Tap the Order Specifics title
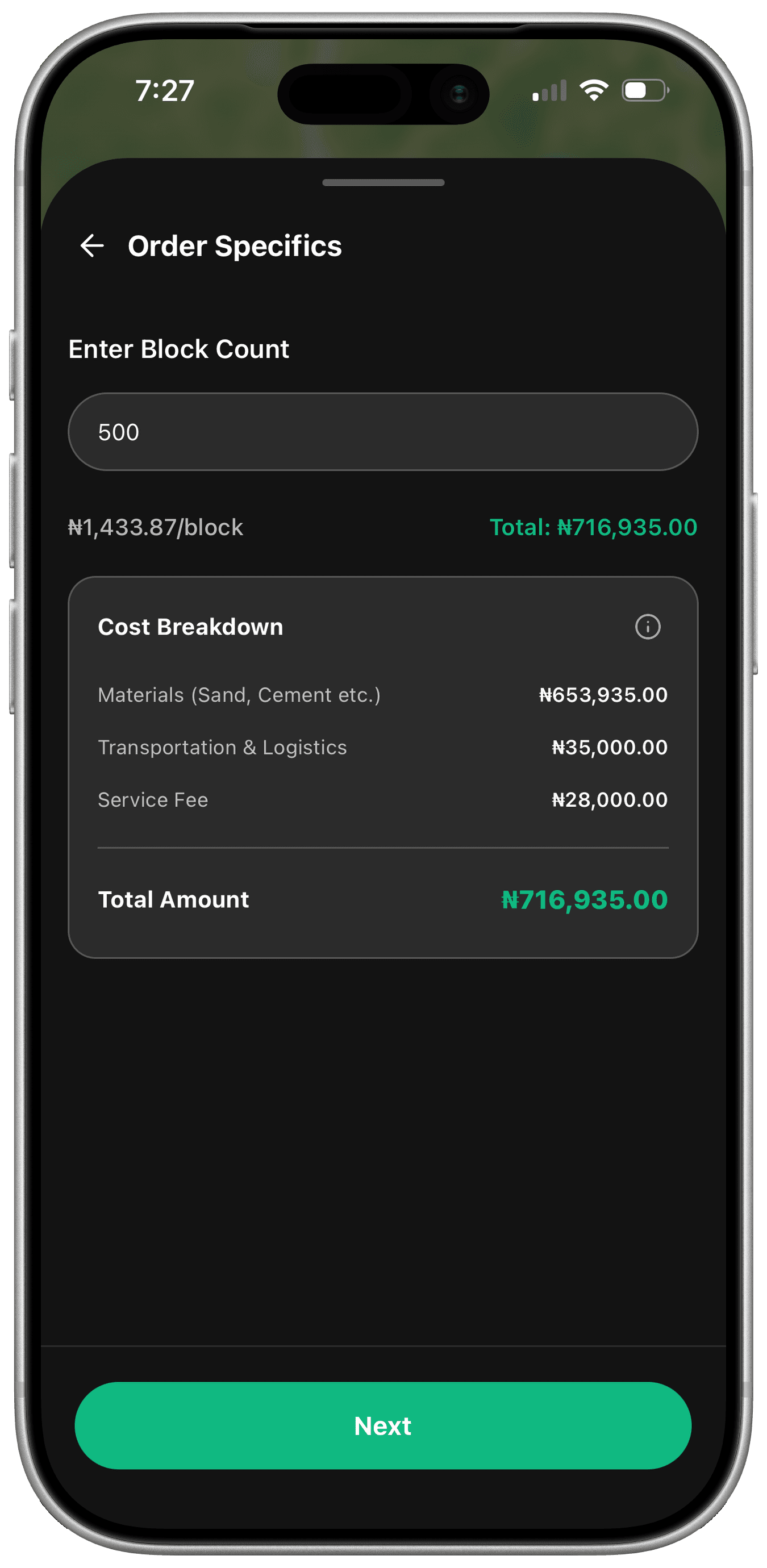This screenshot has height=1568, width=767. pyautogui.click(x=234, y=246)
